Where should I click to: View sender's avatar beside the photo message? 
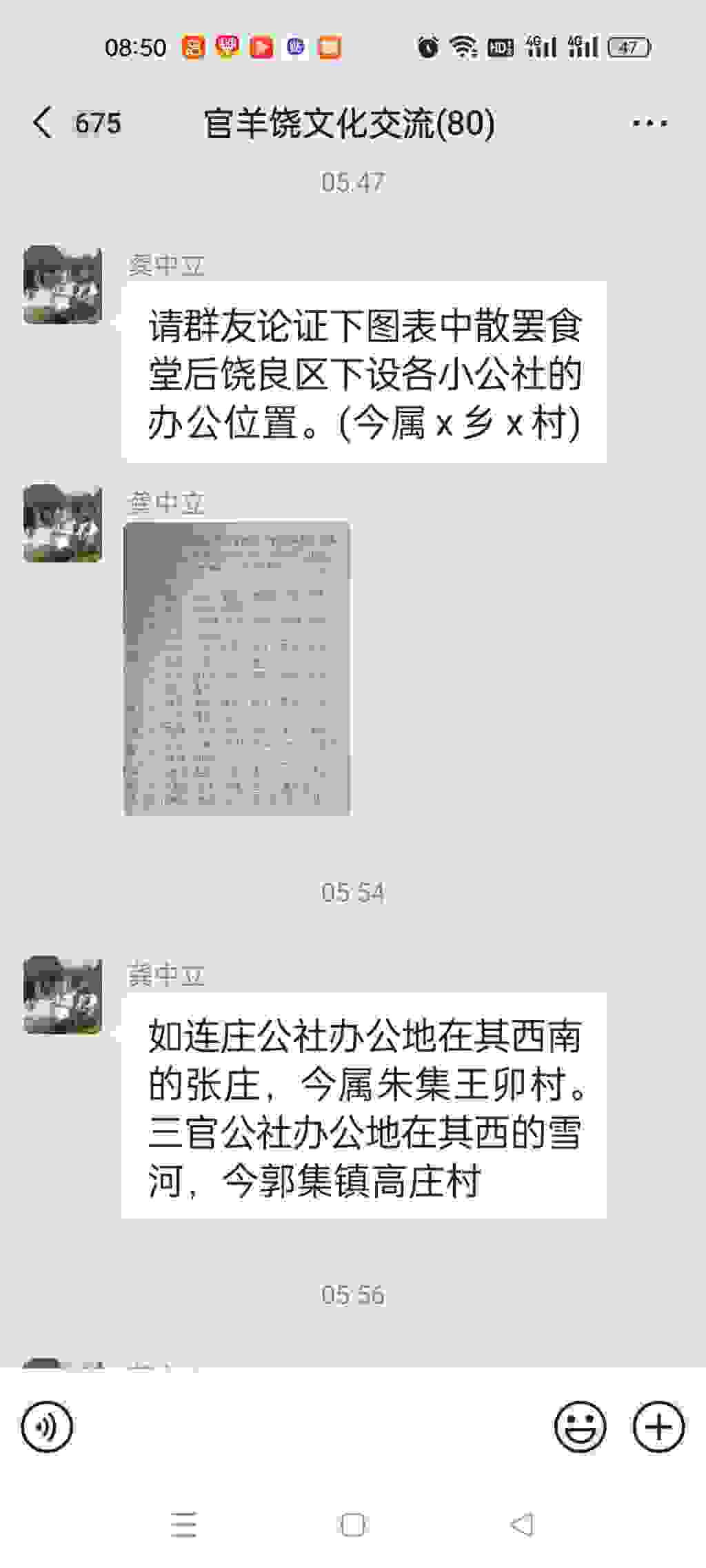click(63, 522)
